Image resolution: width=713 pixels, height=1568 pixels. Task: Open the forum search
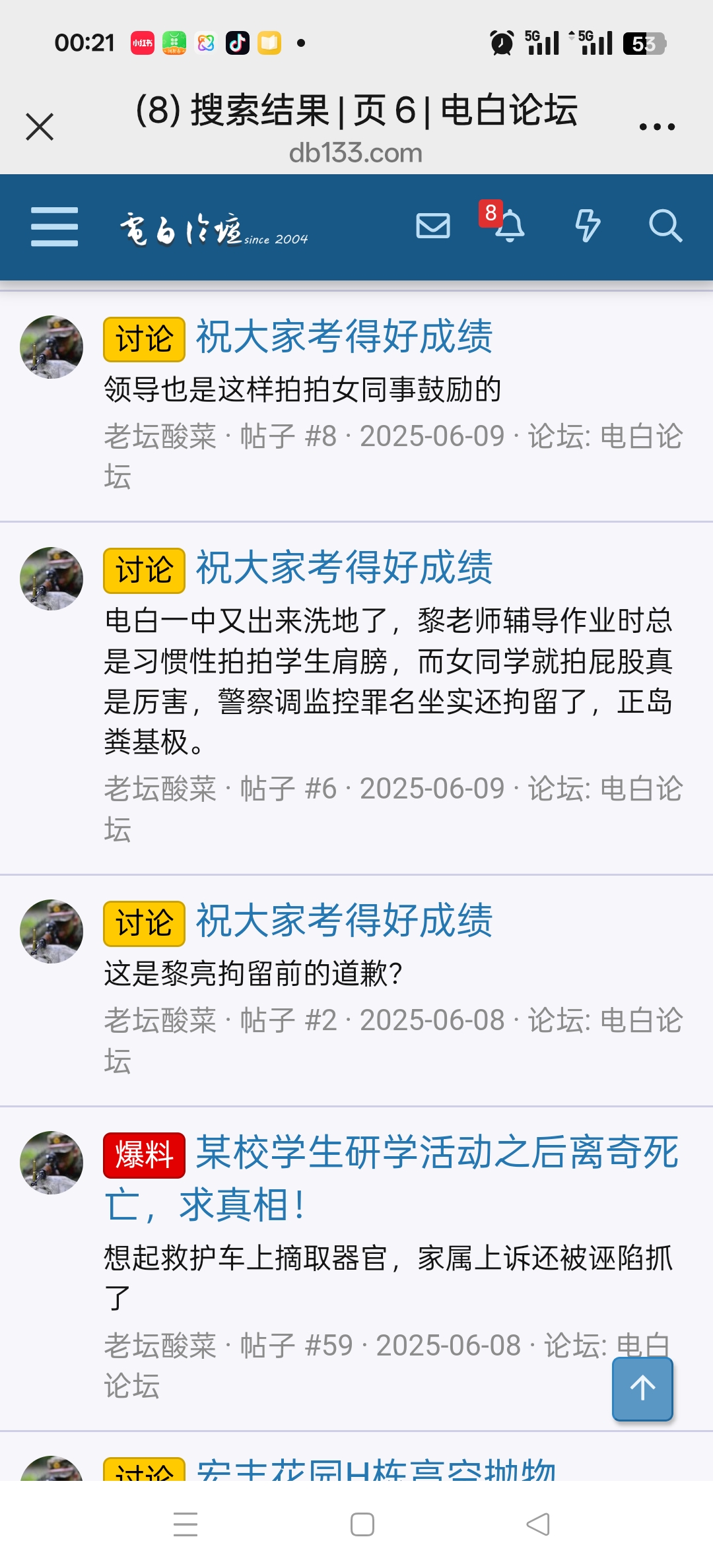(665, 226)
